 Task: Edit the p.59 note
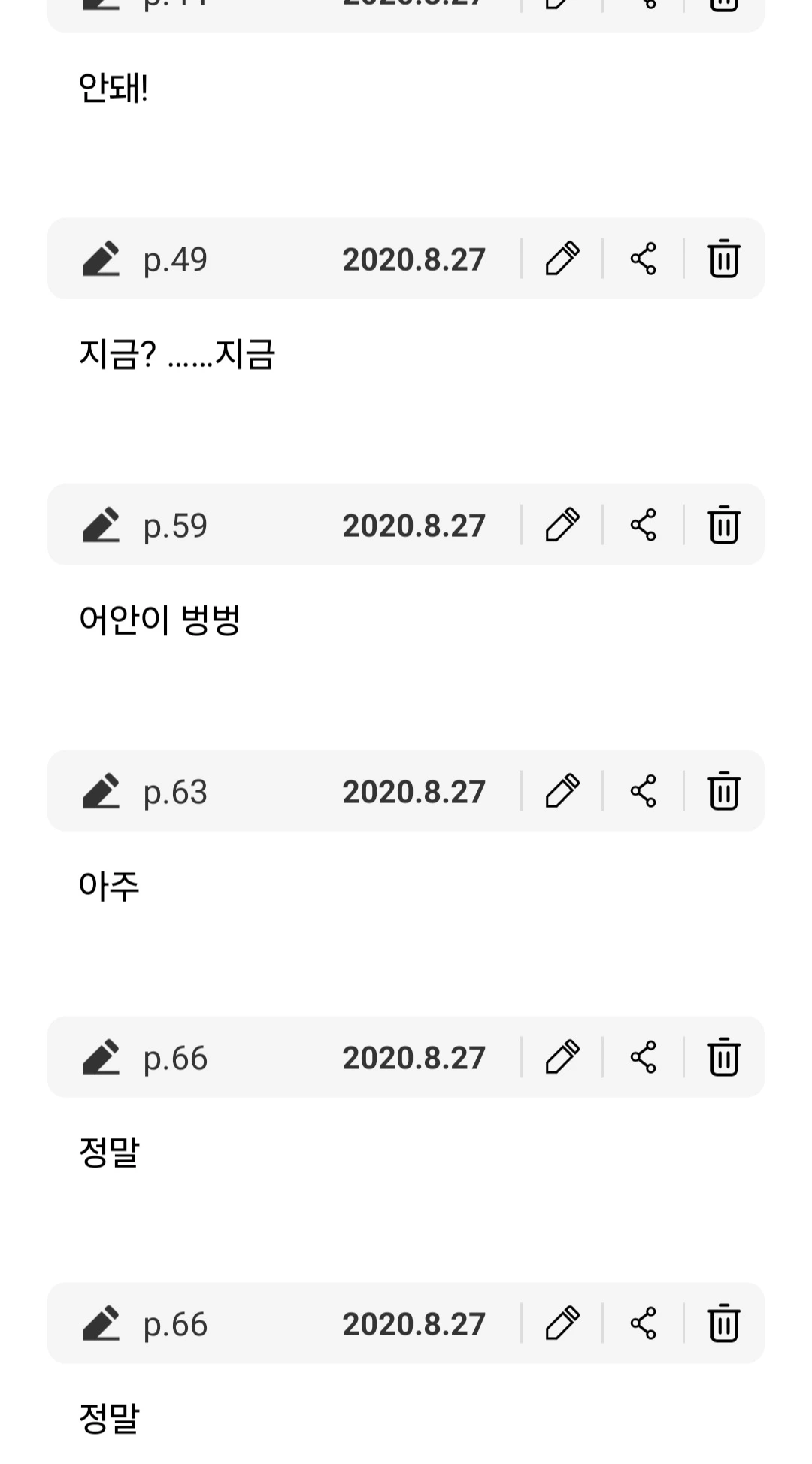click(562, 525)
